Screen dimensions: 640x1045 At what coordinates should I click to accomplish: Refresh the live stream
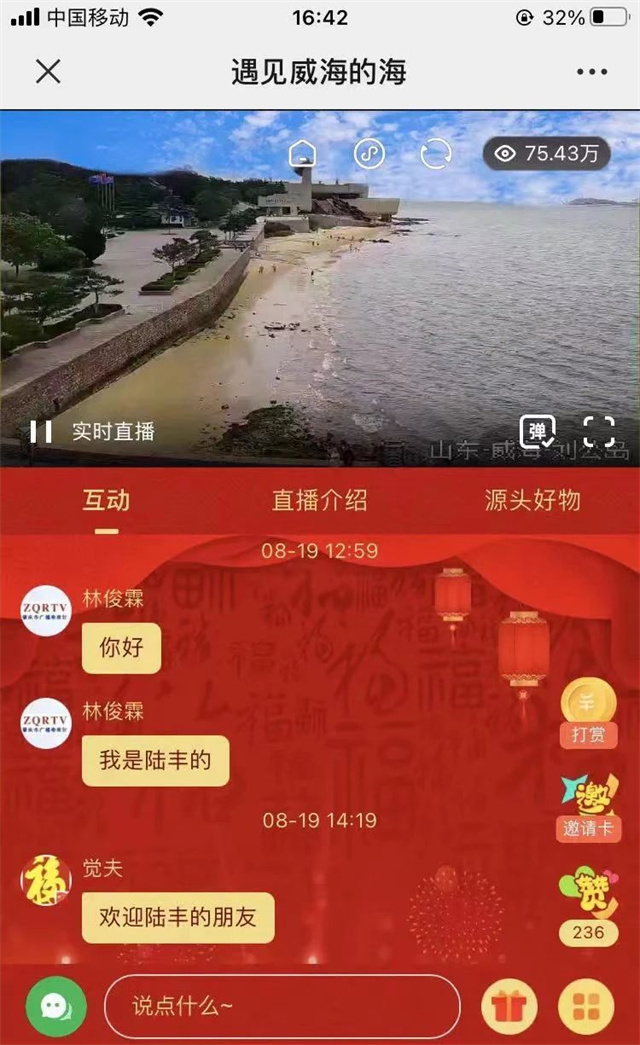click(x=435, y=154)
